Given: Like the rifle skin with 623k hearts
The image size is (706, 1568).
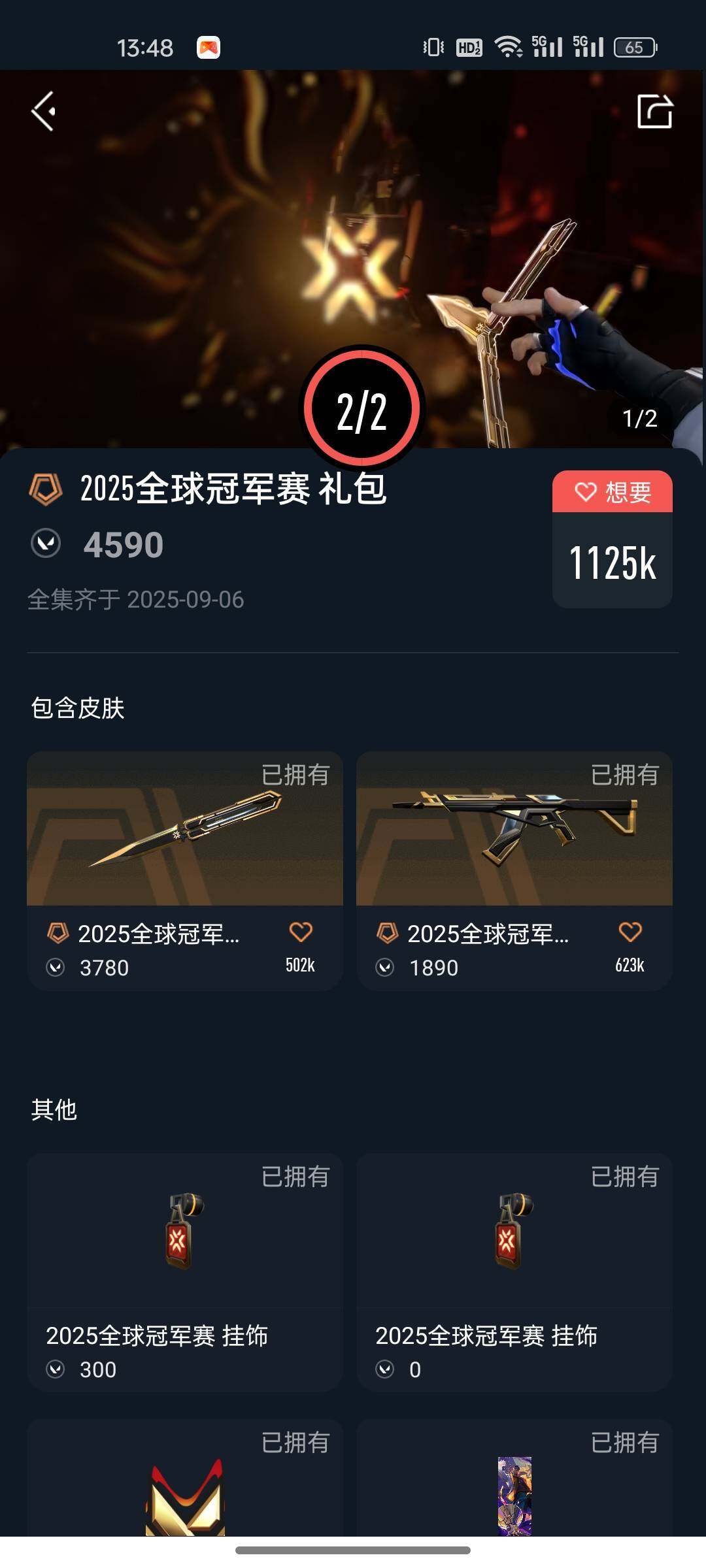Looking at the screenshot, I should [x=630, y=932].
